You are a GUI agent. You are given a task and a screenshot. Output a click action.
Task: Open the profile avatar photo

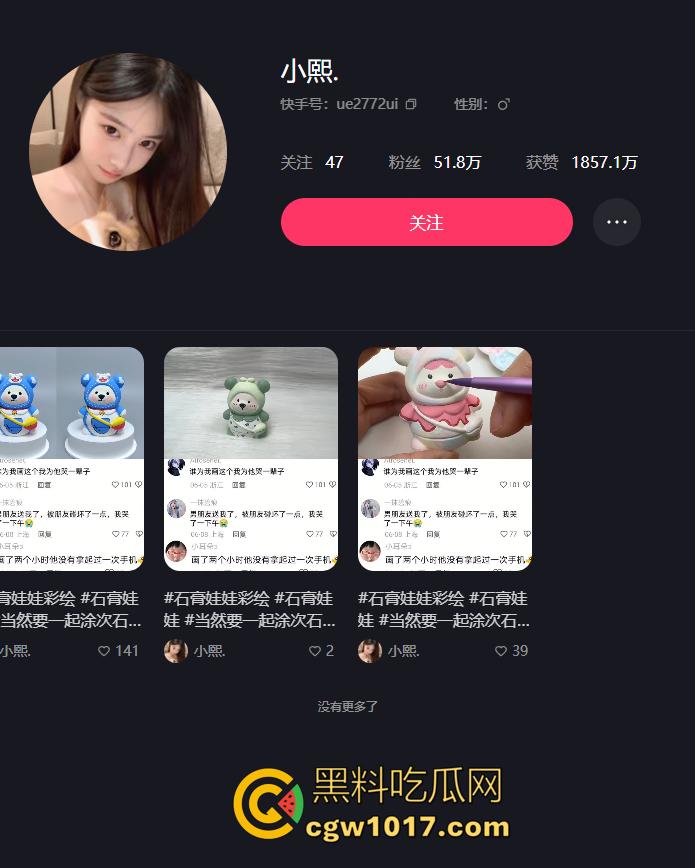[x=128, y=152]
